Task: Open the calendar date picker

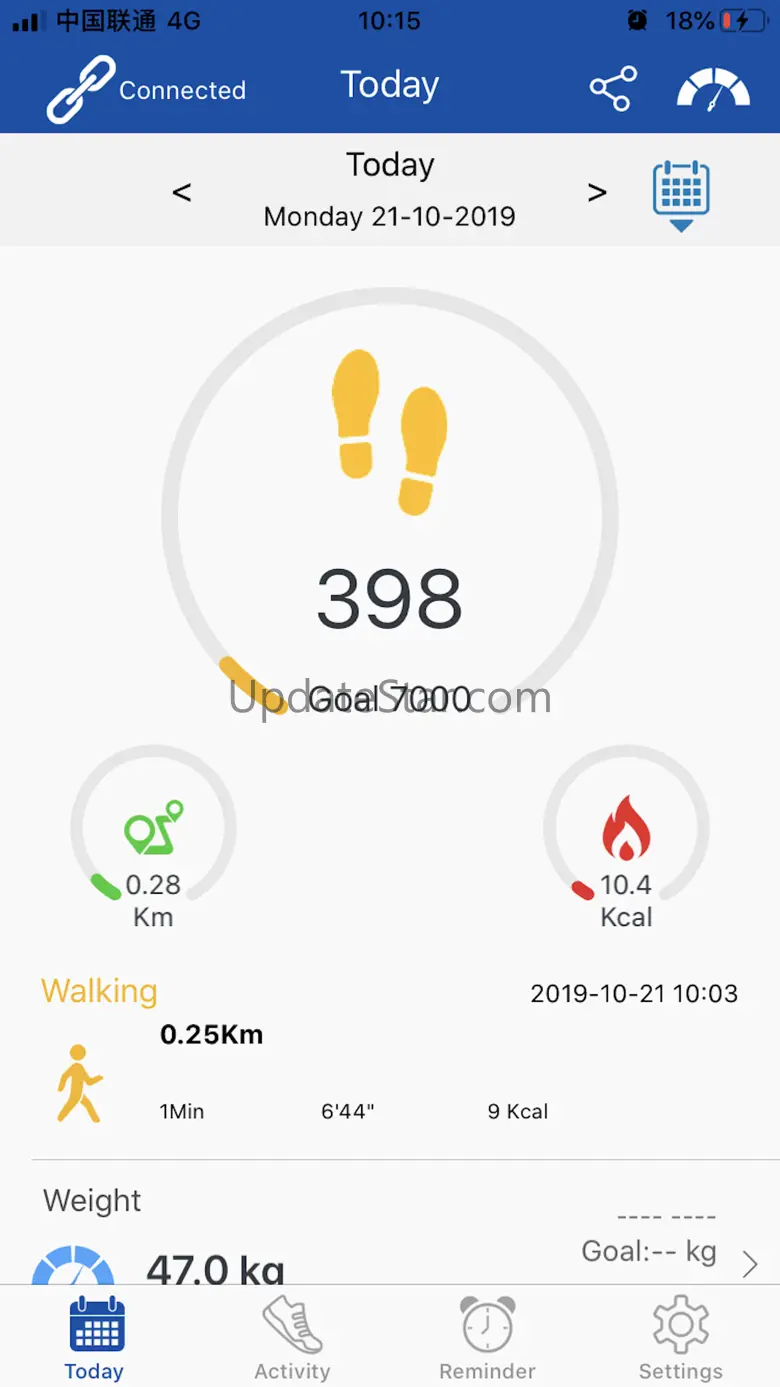Action: [681, 195]
